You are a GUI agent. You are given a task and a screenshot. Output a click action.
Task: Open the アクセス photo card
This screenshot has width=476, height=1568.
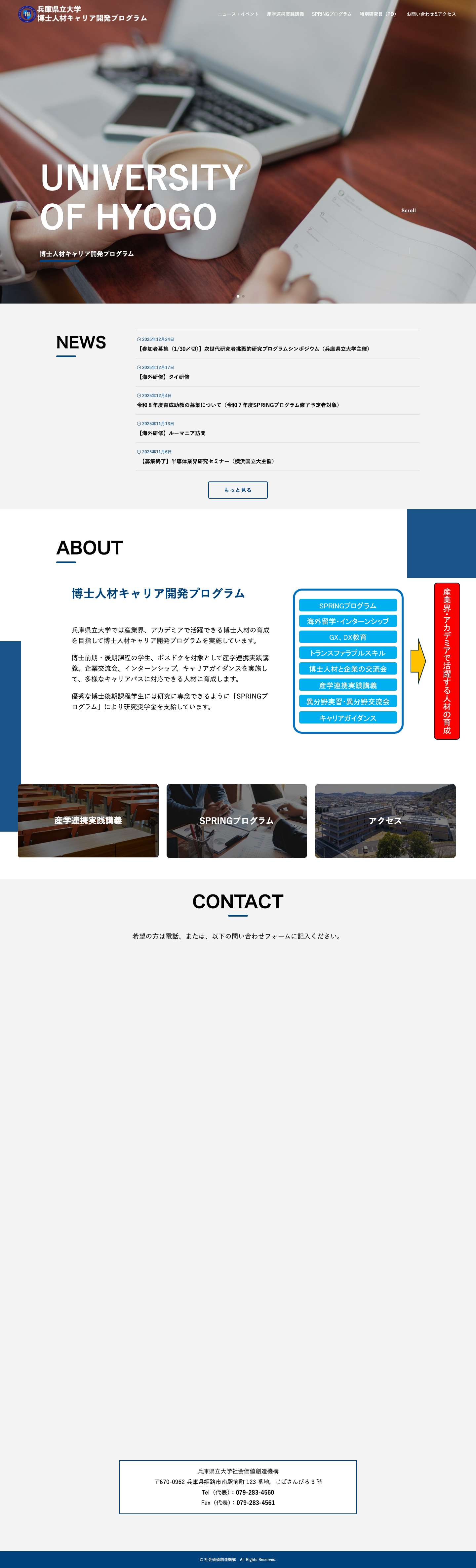pyautogui.click(x=385, y=820)
